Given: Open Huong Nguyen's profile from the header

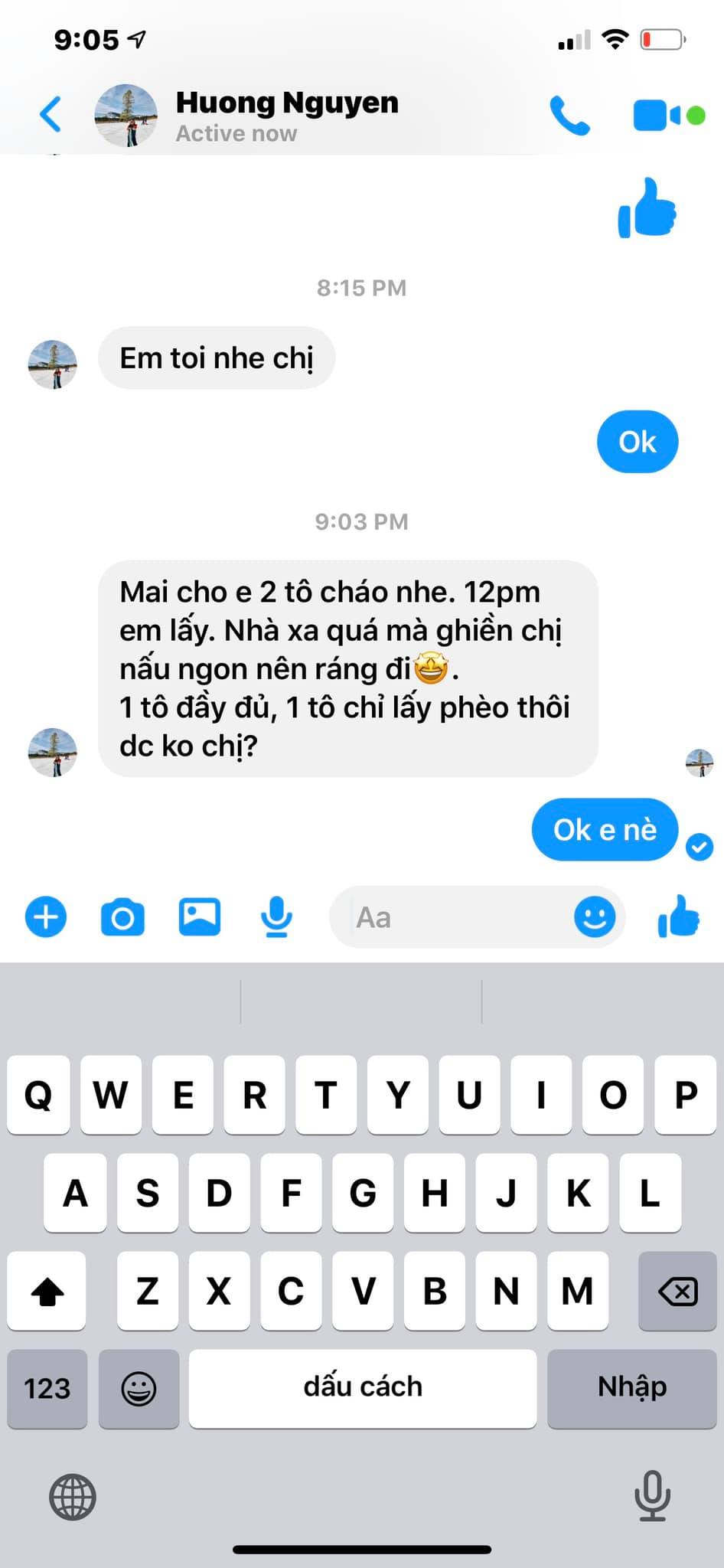Looking at the screenshot, I should tap(286, 116).
